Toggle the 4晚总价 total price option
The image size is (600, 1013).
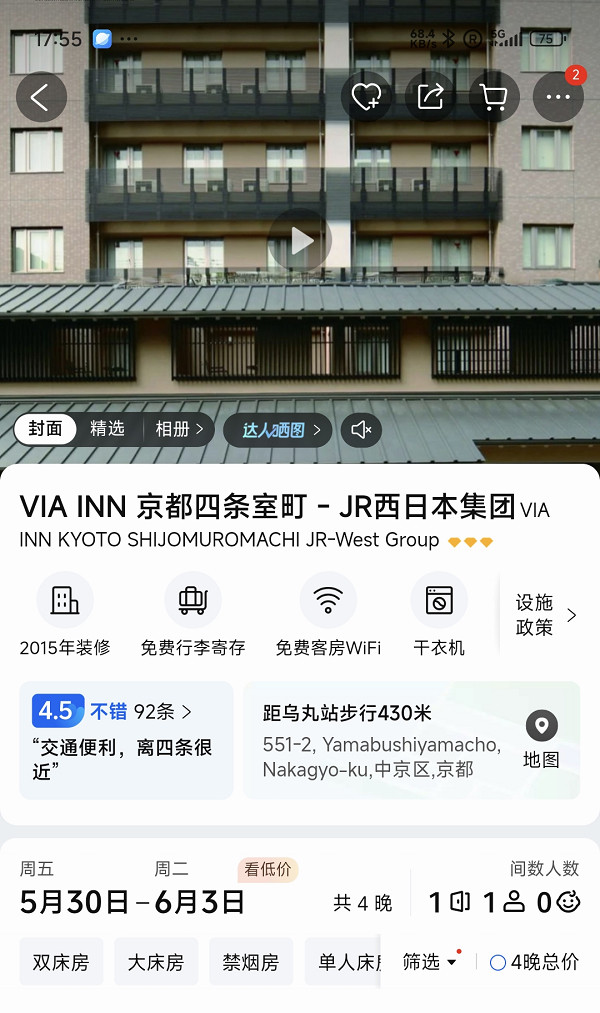(x=534, y=962)
